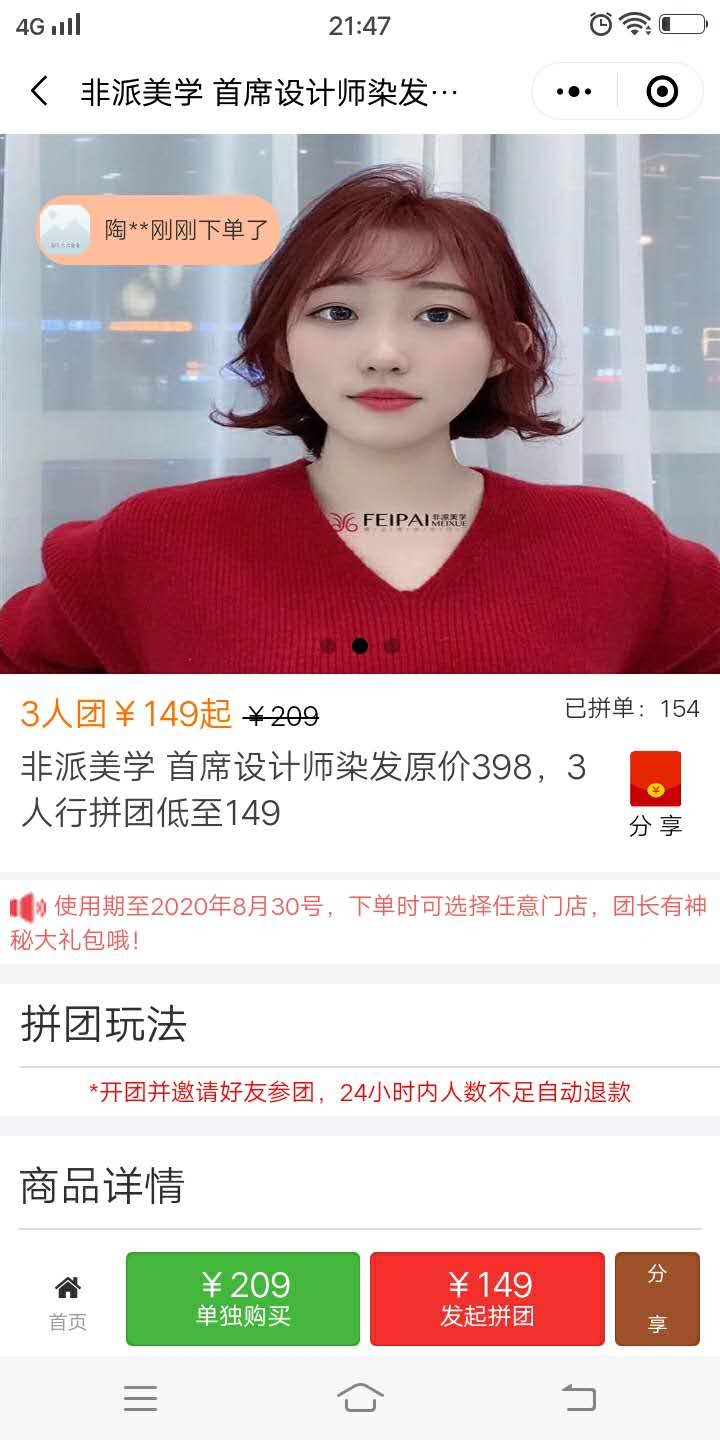Screen dimensions: 720x1440
Task: Go back using the top arrow
Action: click(40, 92)
